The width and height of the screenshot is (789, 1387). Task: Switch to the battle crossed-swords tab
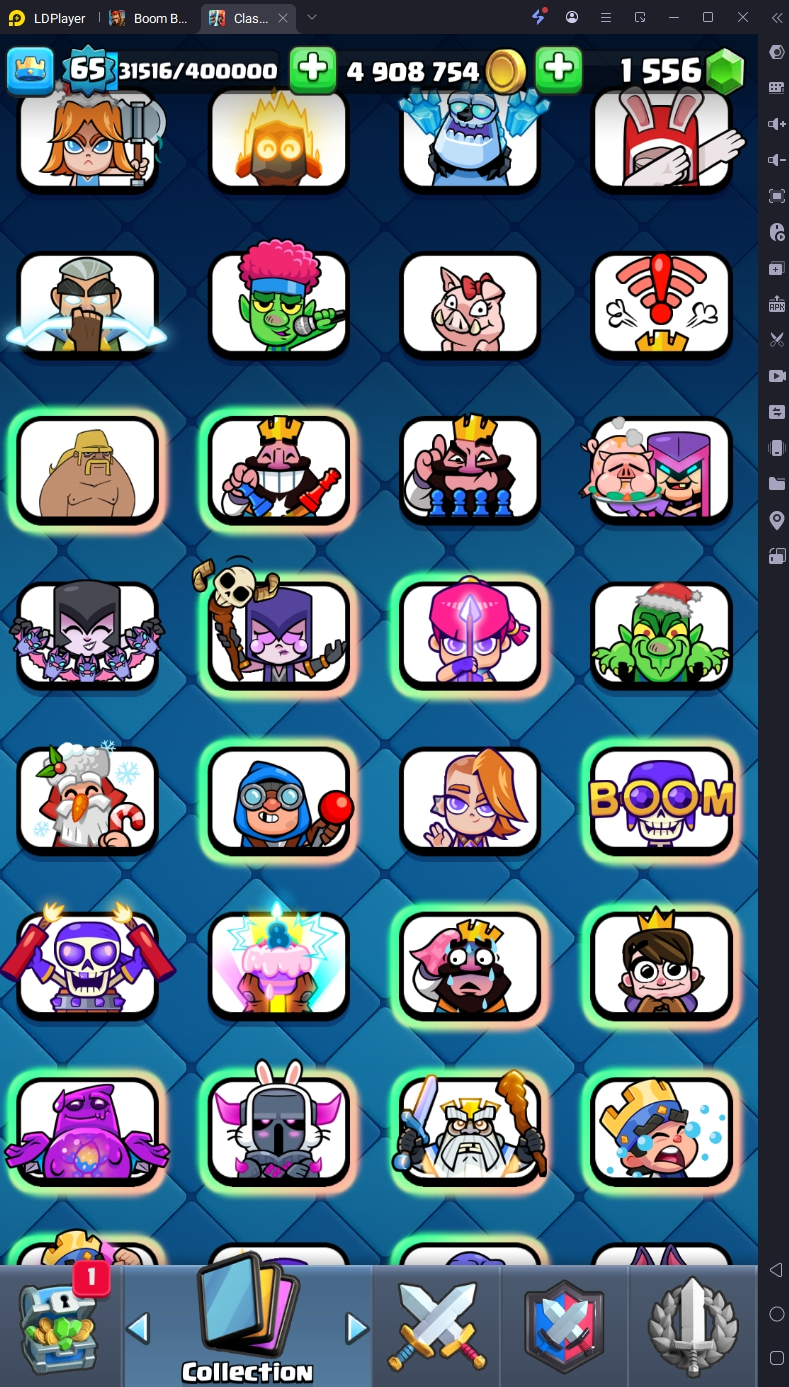pyautogui.click(x=436, y=1326)
